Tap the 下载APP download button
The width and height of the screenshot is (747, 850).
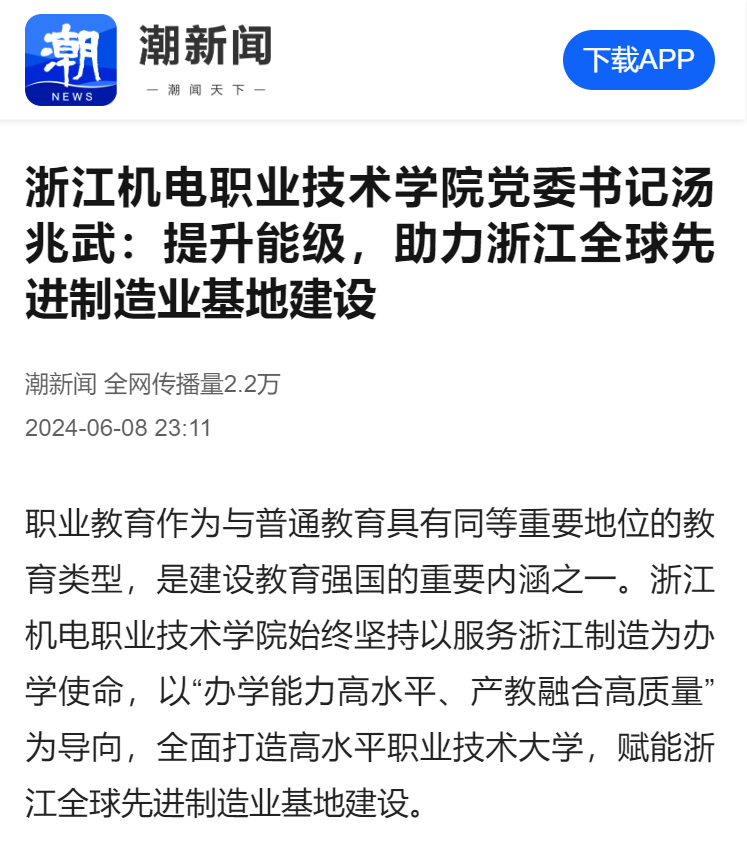coord(638,60)
